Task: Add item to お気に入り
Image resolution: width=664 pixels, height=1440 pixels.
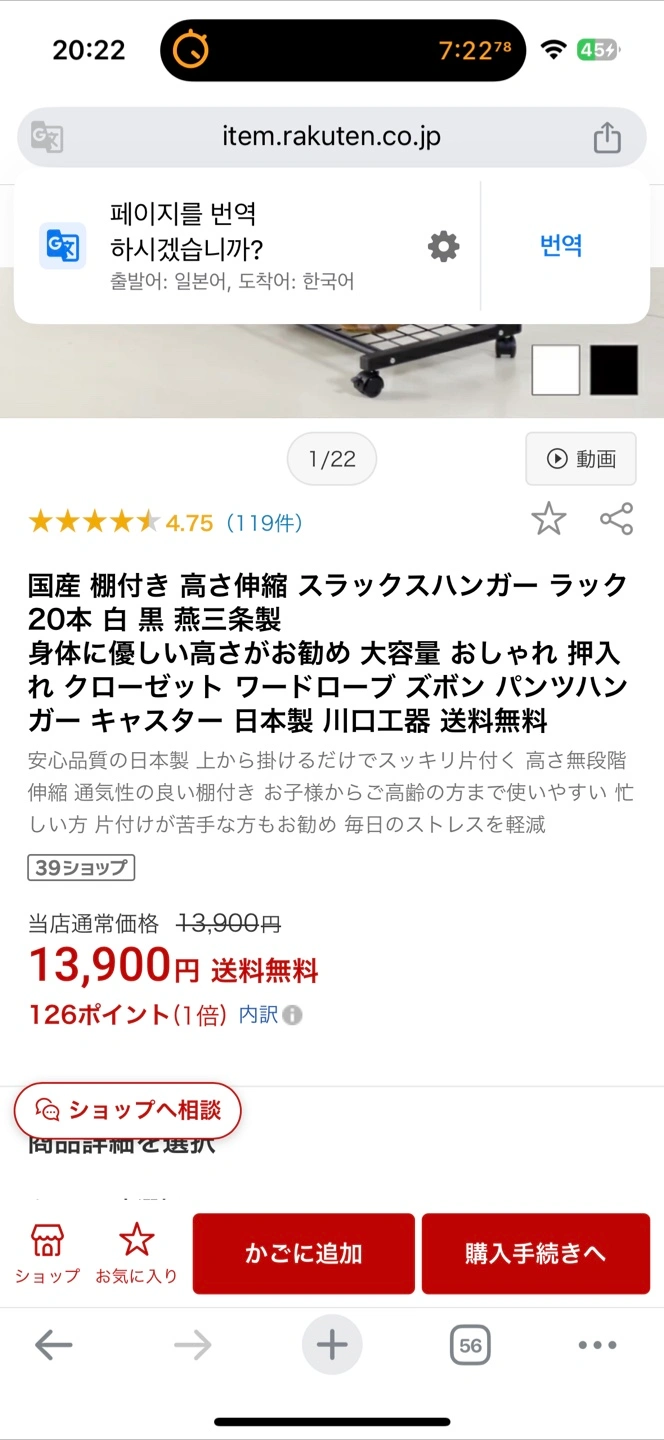Action: [136, 1253]
